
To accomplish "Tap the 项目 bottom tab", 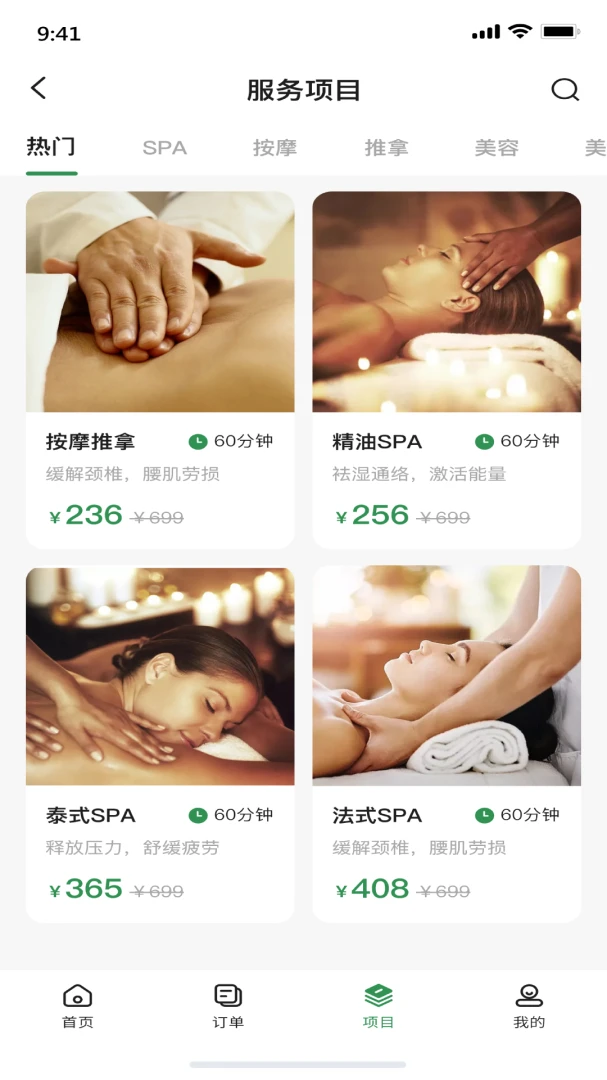I will coord(378,1006).
